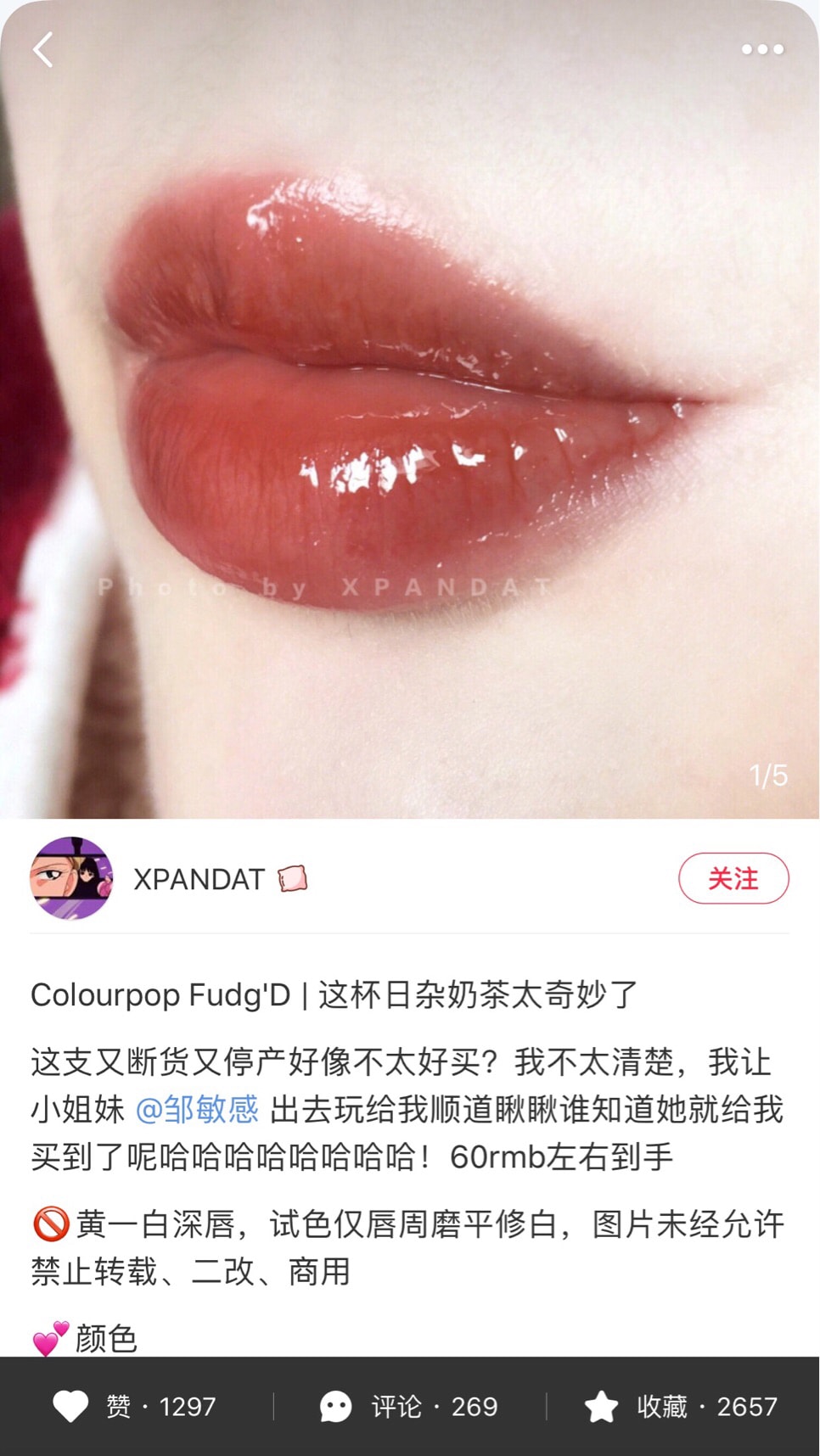Tap the XPANDAT username
Viewport: 820px width, 1456px height.
coord(199,879)
